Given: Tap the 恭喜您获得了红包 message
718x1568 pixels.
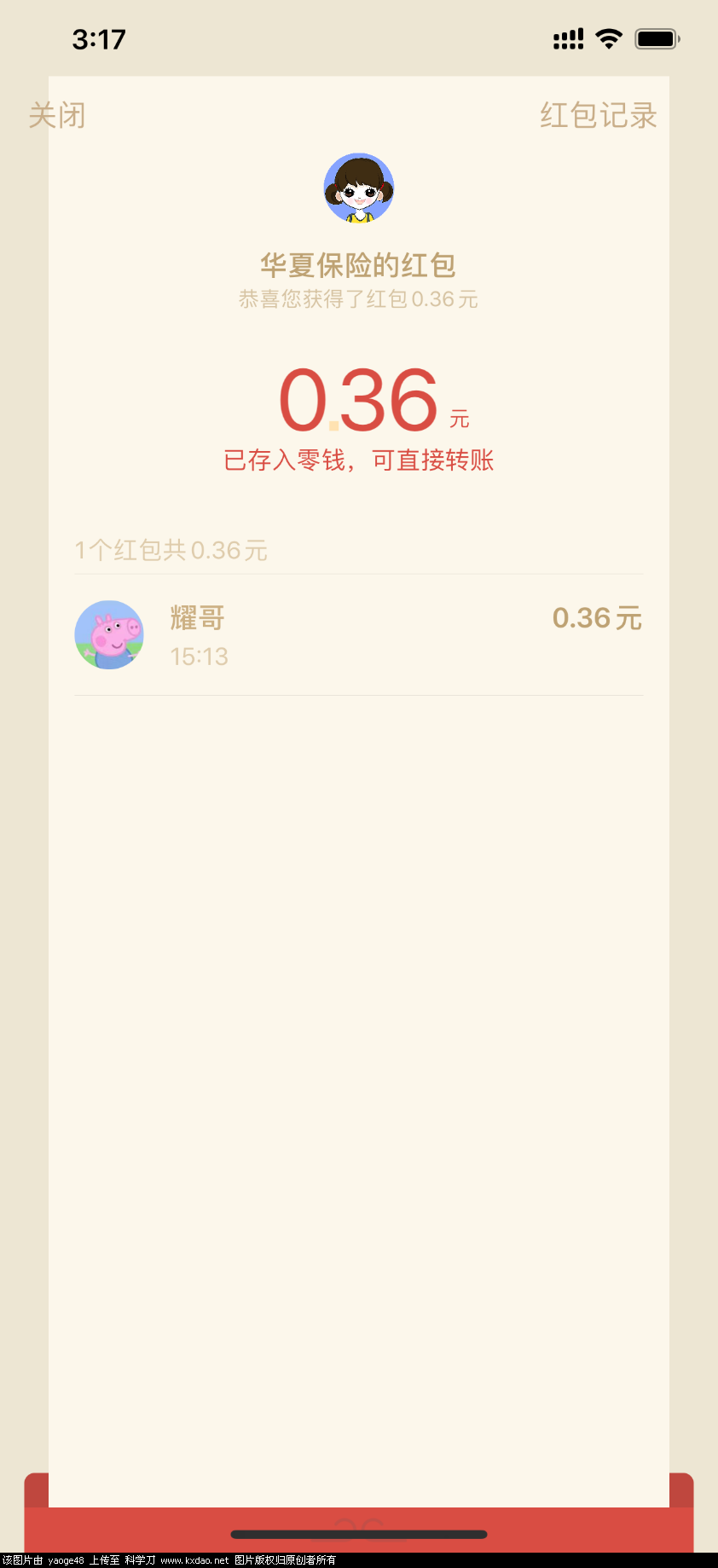Looking at the screenshot, I should [x=358, y=299].
